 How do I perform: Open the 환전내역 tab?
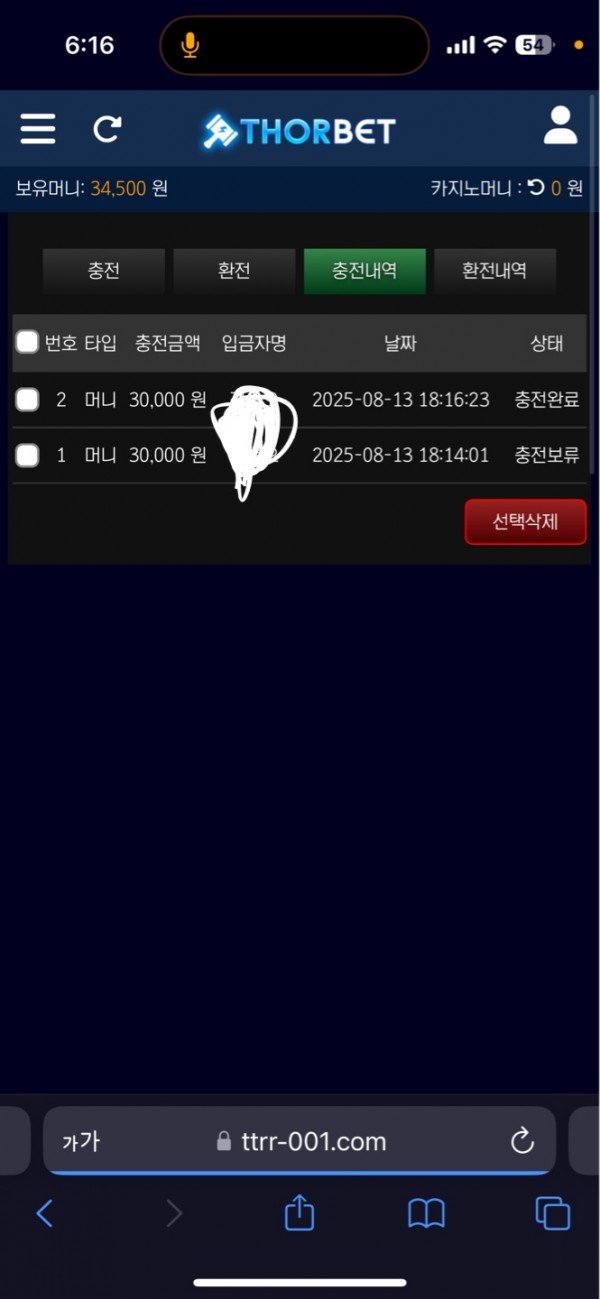(495, 271)
